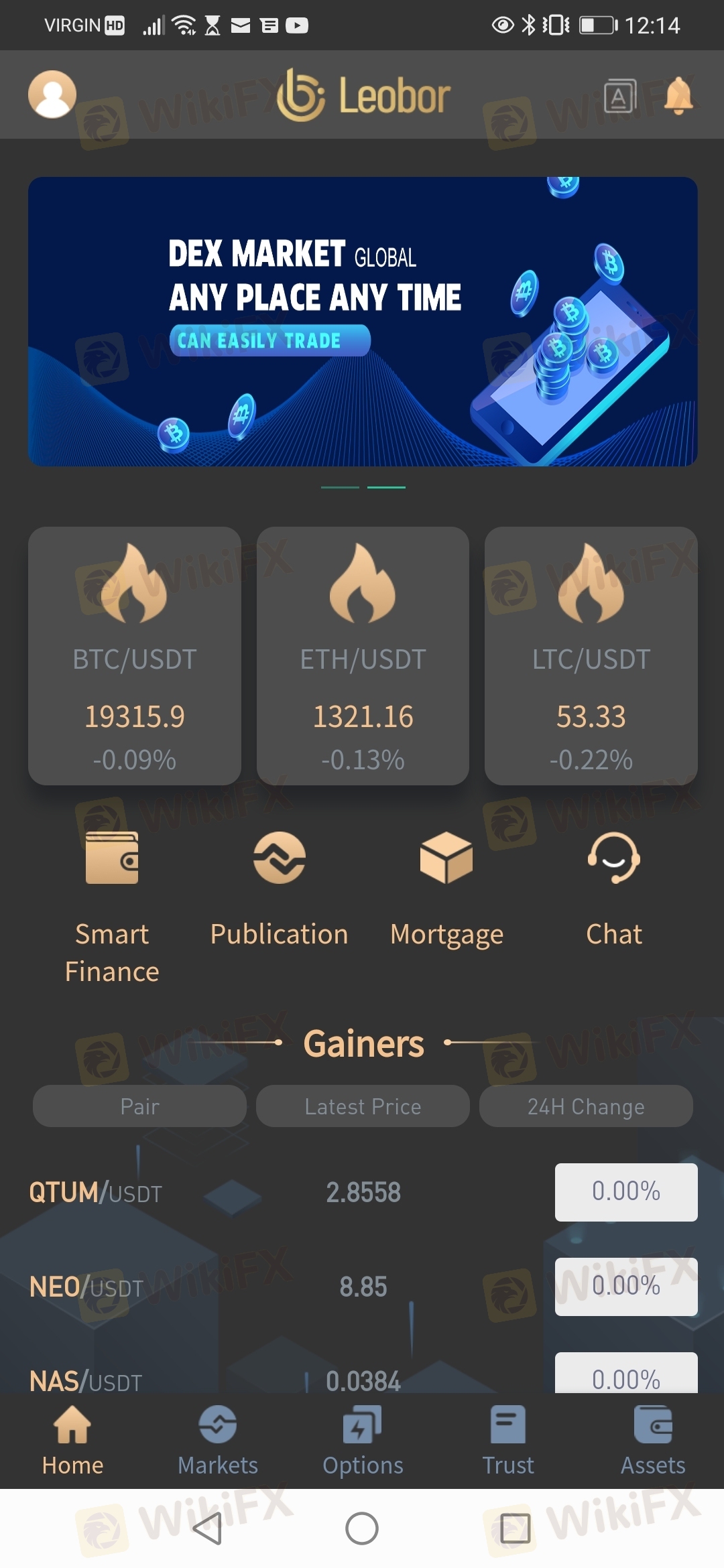Open the ETH/USDT card
724x1568 pixels.
point(363,656)
